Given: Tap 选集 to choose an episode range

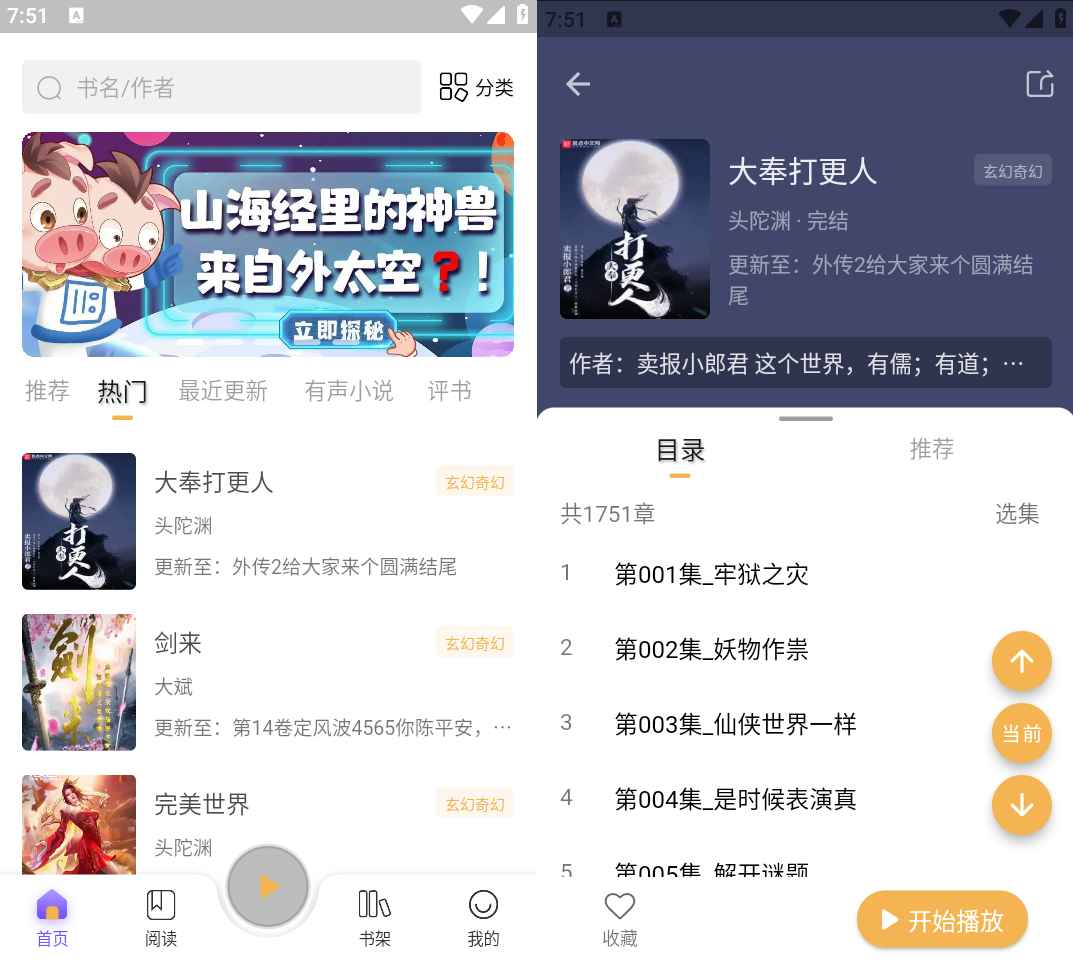Looking at the screenshot, I should pyautogui.click(x=1017, y=514).
